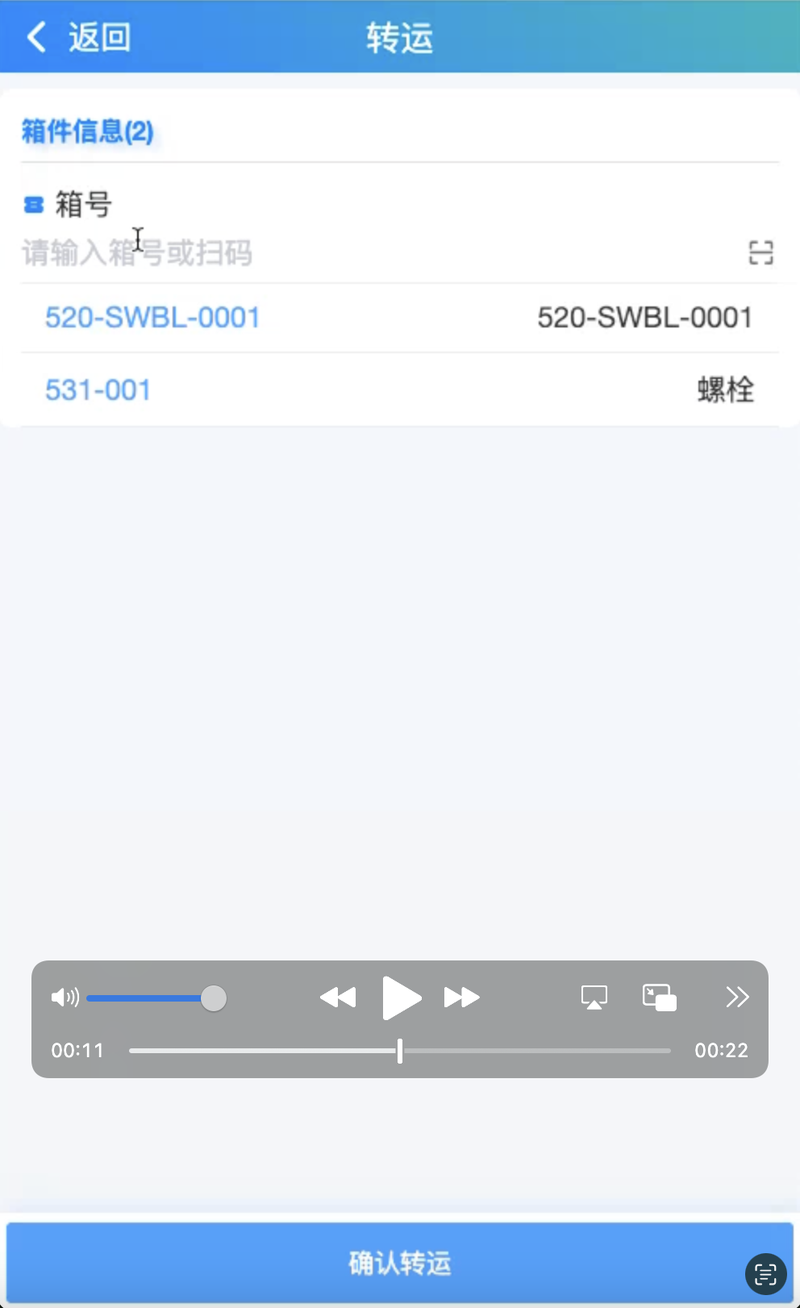Image resolution: width=800 pixels, height=1308 pixels.
Task: Fast forward the video
Action: tap(462, 997)
